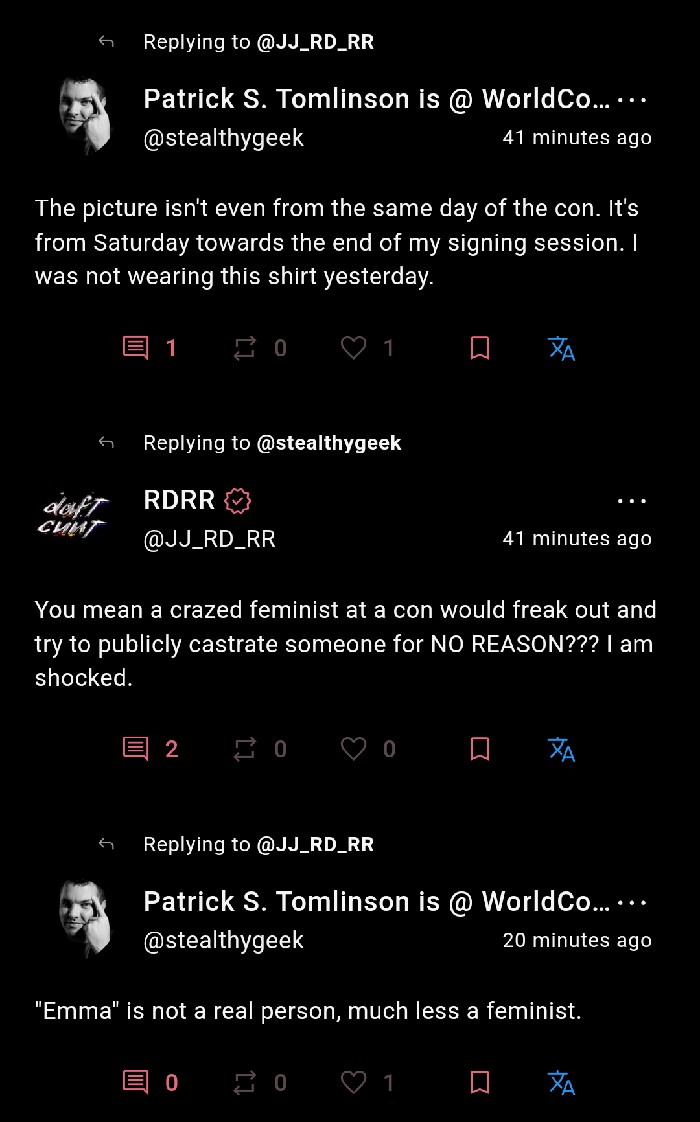This screenshot has height=1122, width=700.
Task: Bookmark the '"Emma" is not a real person' post
Action: pos(480,1082)
